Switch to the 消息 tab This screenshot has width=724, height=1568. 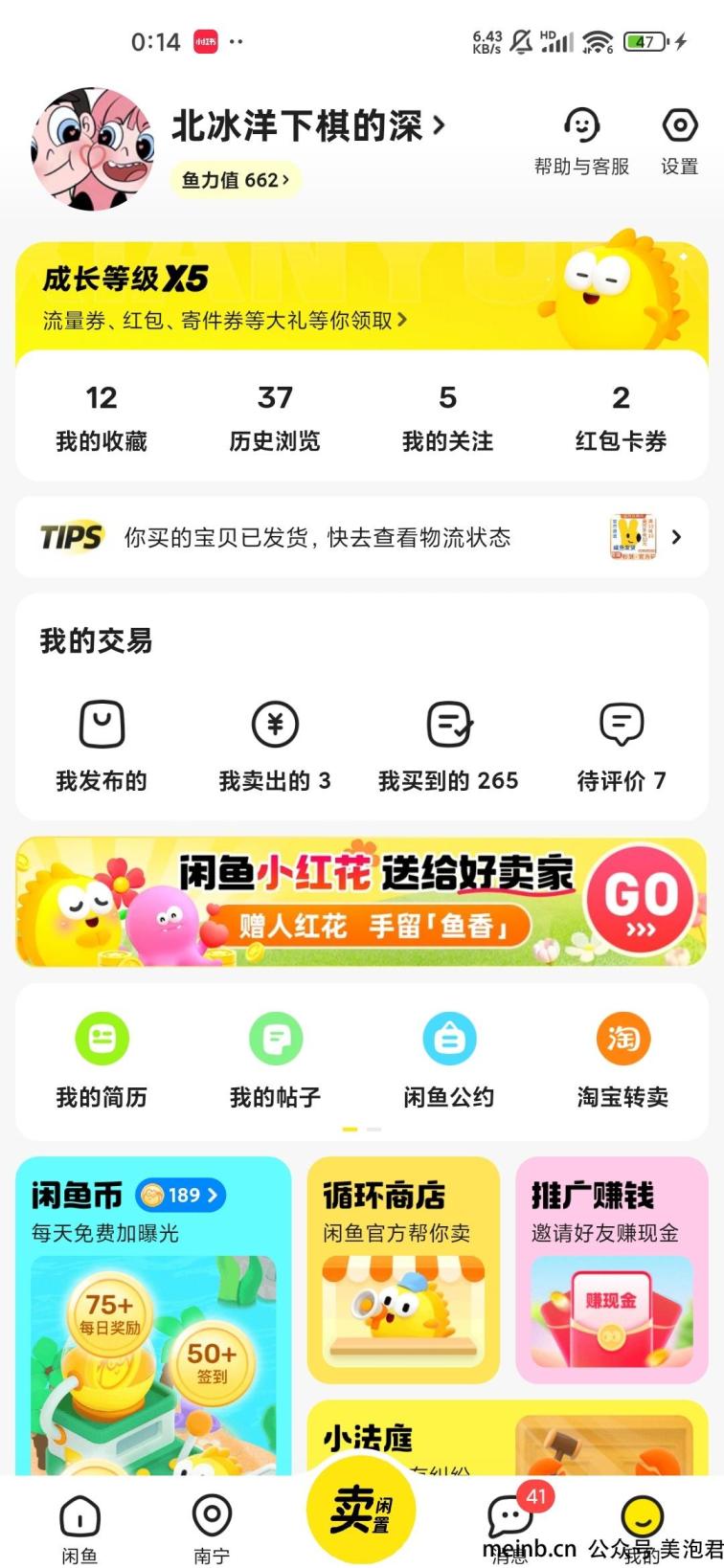509,1524
